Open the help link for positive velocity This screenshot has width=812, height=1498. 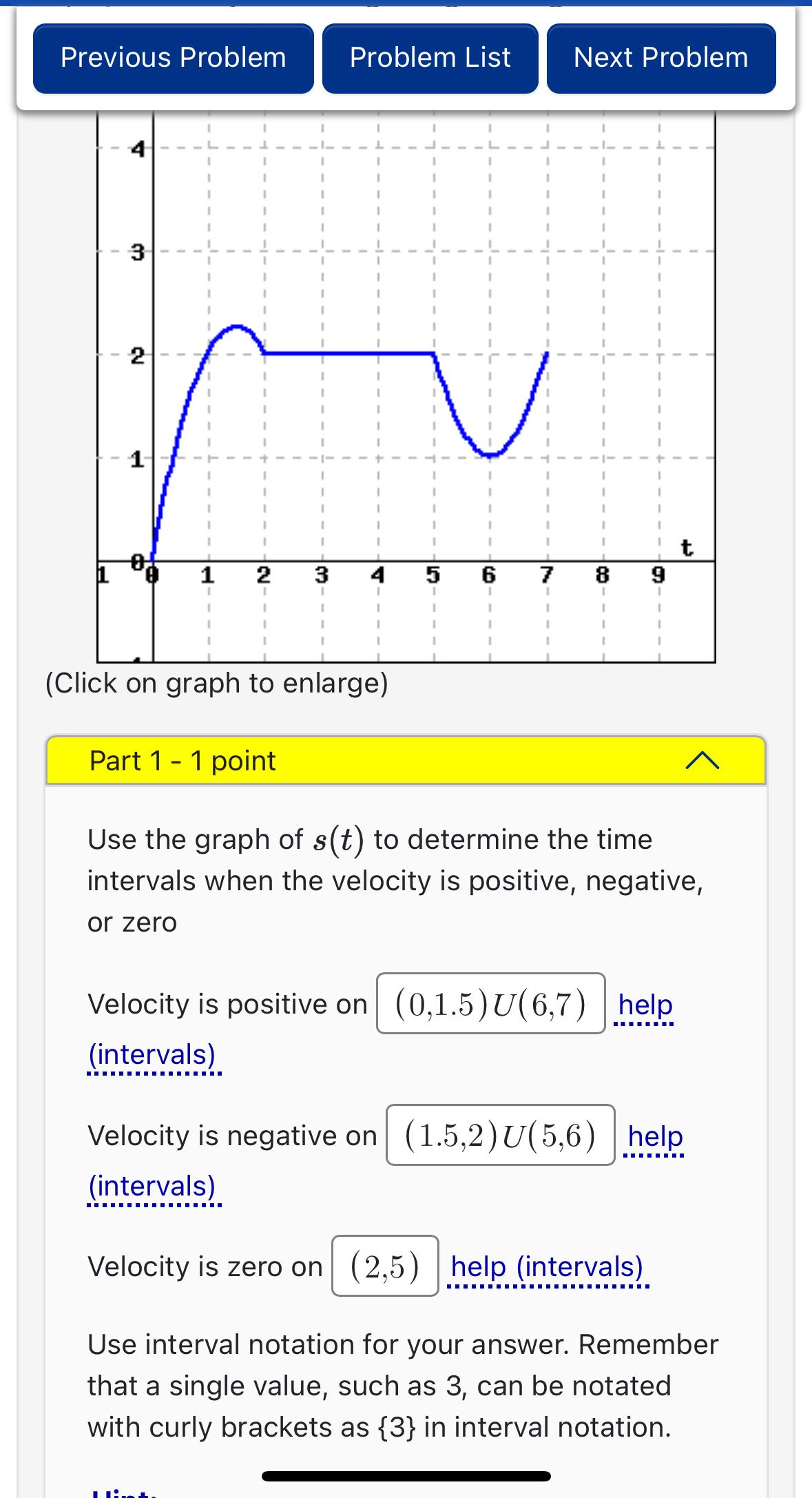[644, 1005]
